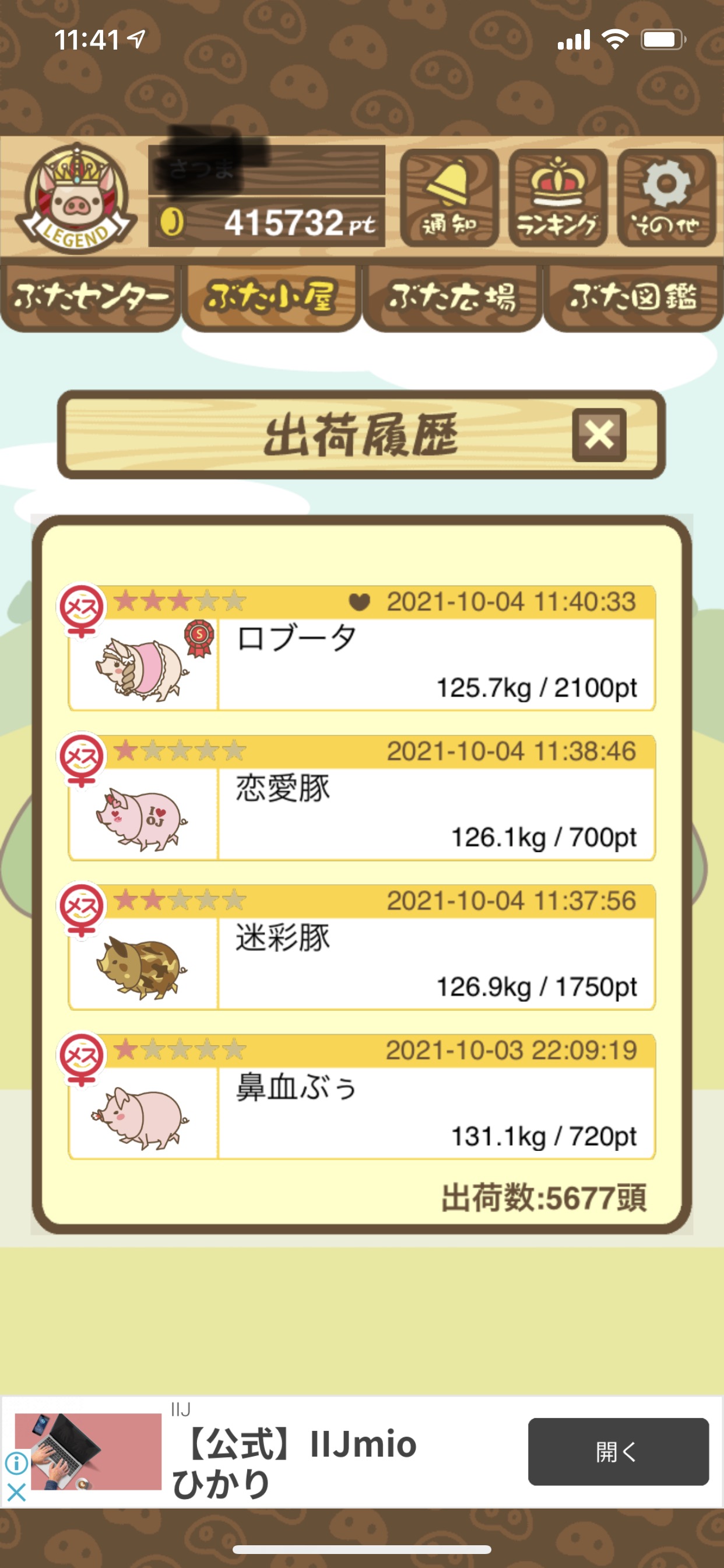Select the 鼻血ぶぅ shipment entry
The width and height of the screenshot is (724, 1568).
361,1096
